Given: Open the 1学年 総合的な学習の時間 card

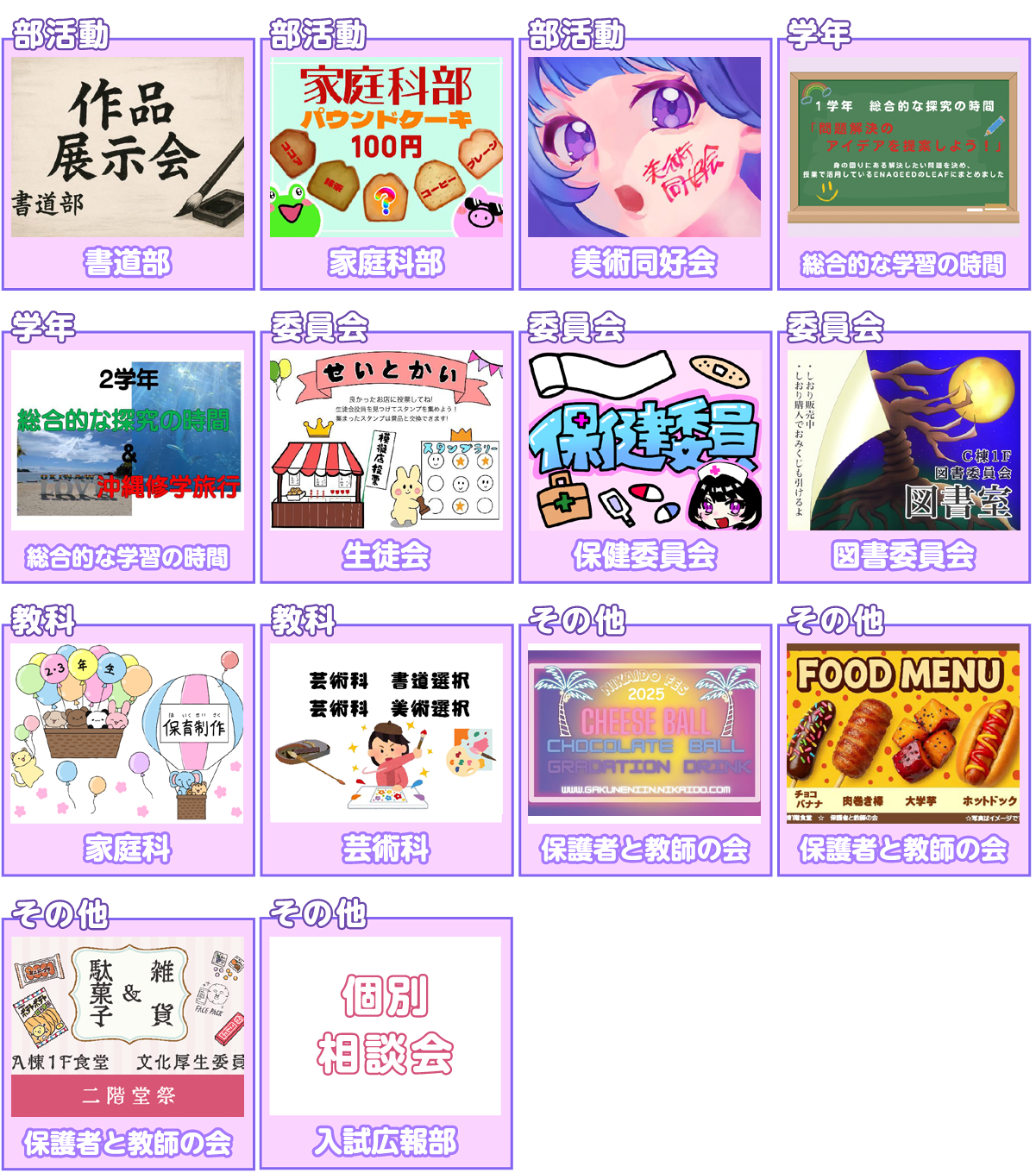Looking at the screenshot, I should pyautogui.click(x=903, y=164).
